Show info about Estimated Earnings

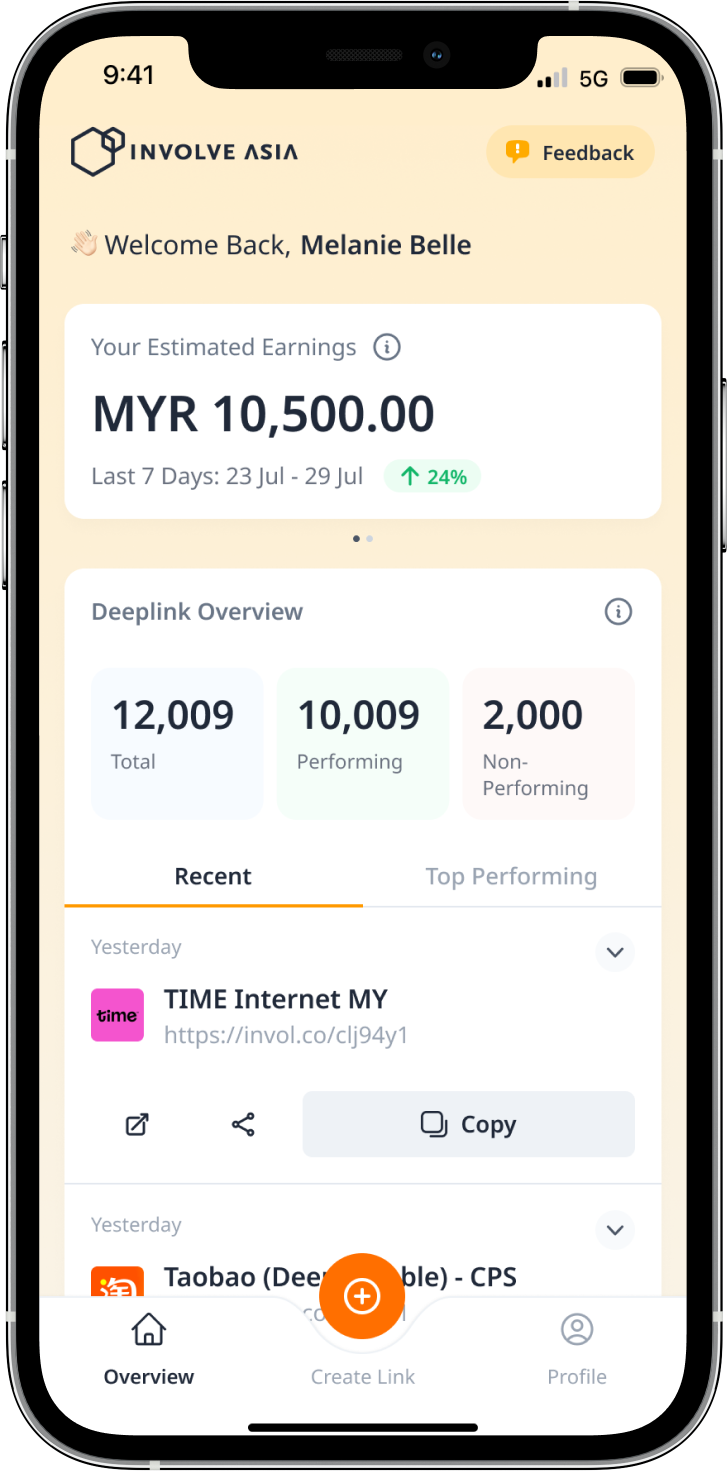[x=387, y=347]
